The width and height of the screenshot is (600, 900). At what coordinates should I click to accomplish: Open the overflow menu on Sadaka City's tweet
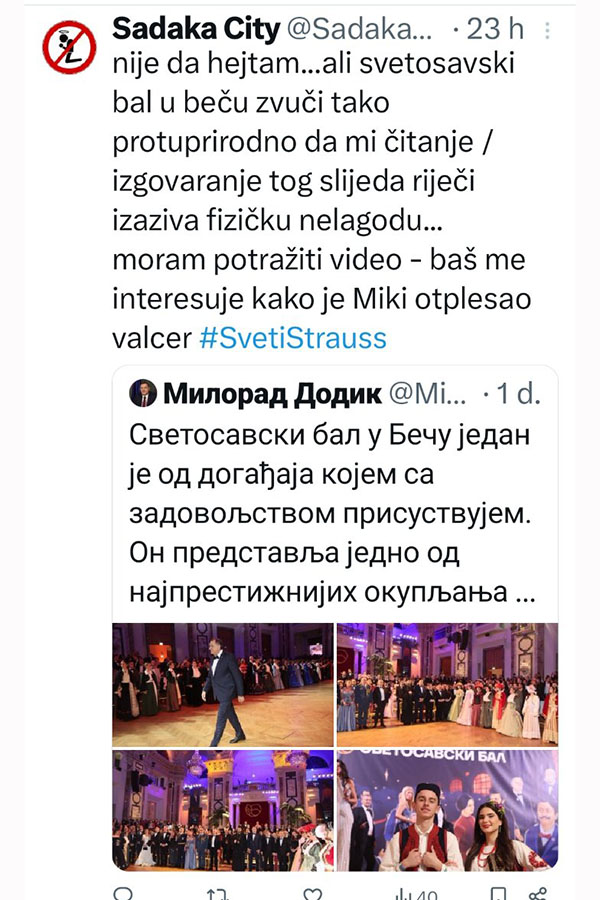point(574,32)
